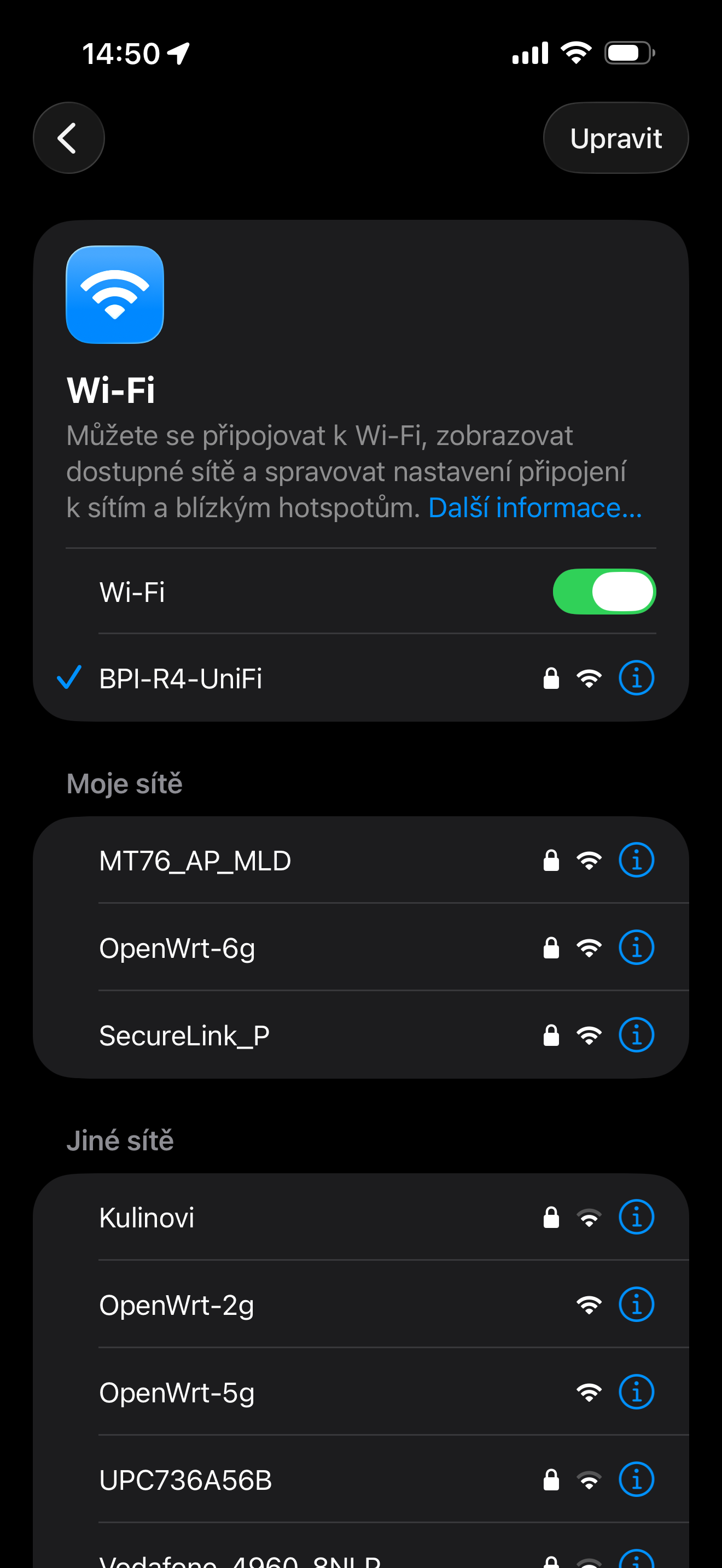722x1568 pixels.
Task: Tap the Upravit button
Action: (615, 138)
